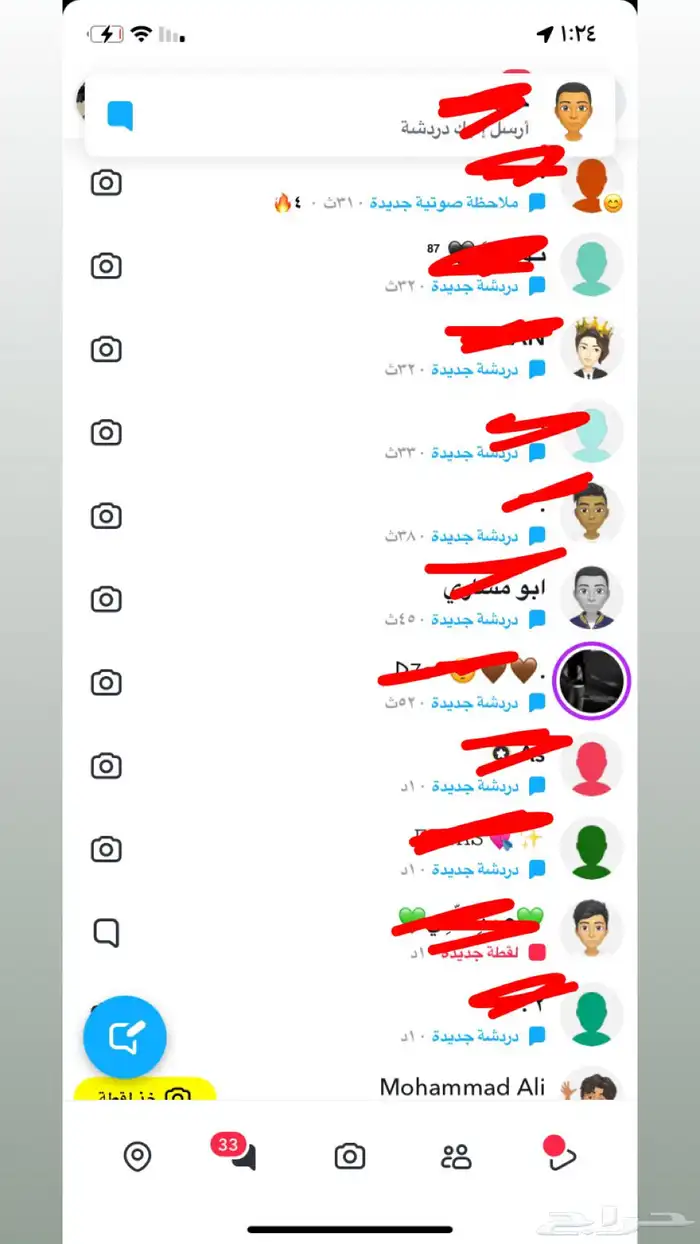
Task: Open the chat received 450 seconds ago
Action: click(x=400, y=600)
